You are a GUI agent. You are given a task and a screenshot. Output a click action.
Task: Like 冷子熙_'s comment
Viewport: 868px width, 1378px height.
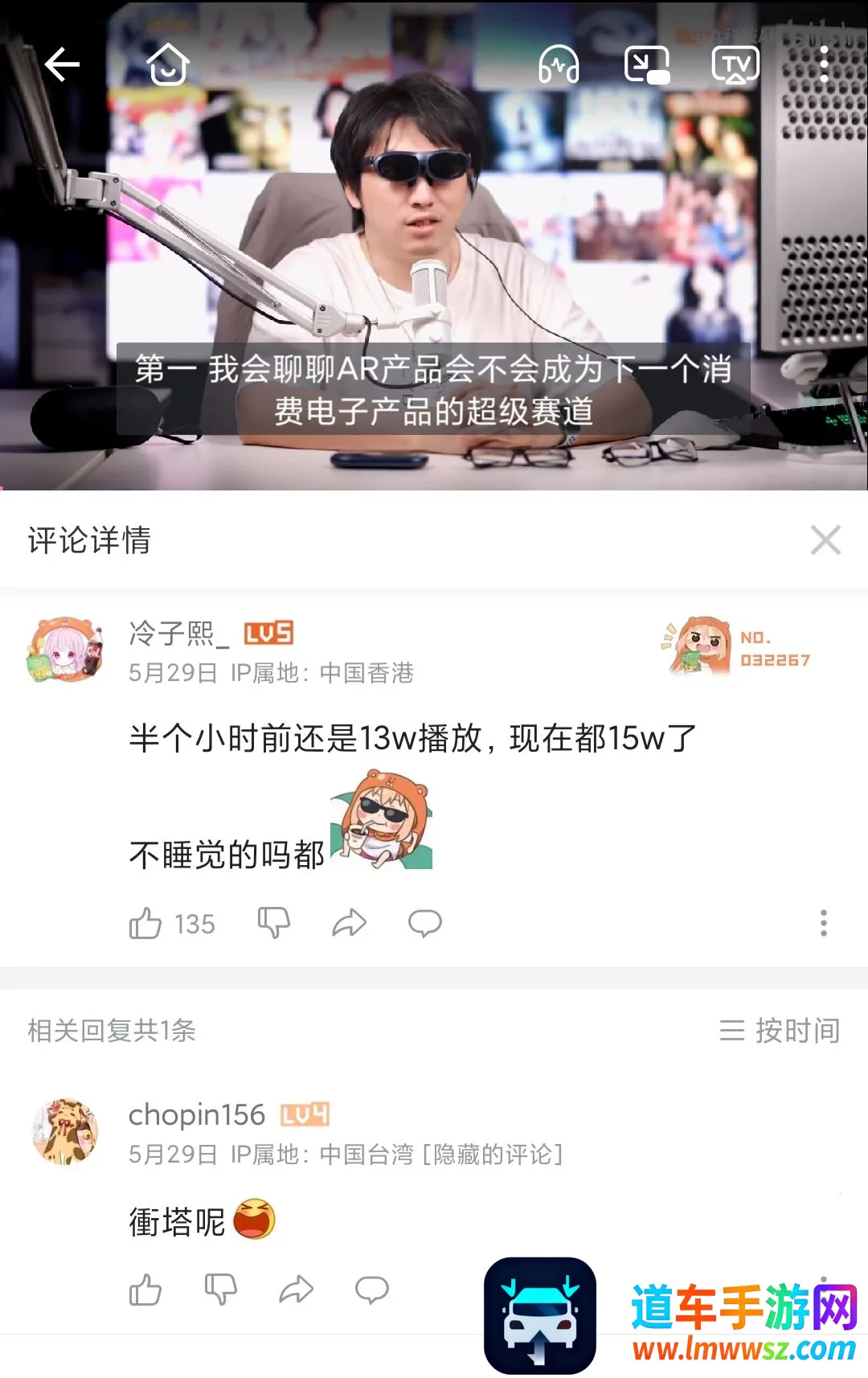click(145, 924)
